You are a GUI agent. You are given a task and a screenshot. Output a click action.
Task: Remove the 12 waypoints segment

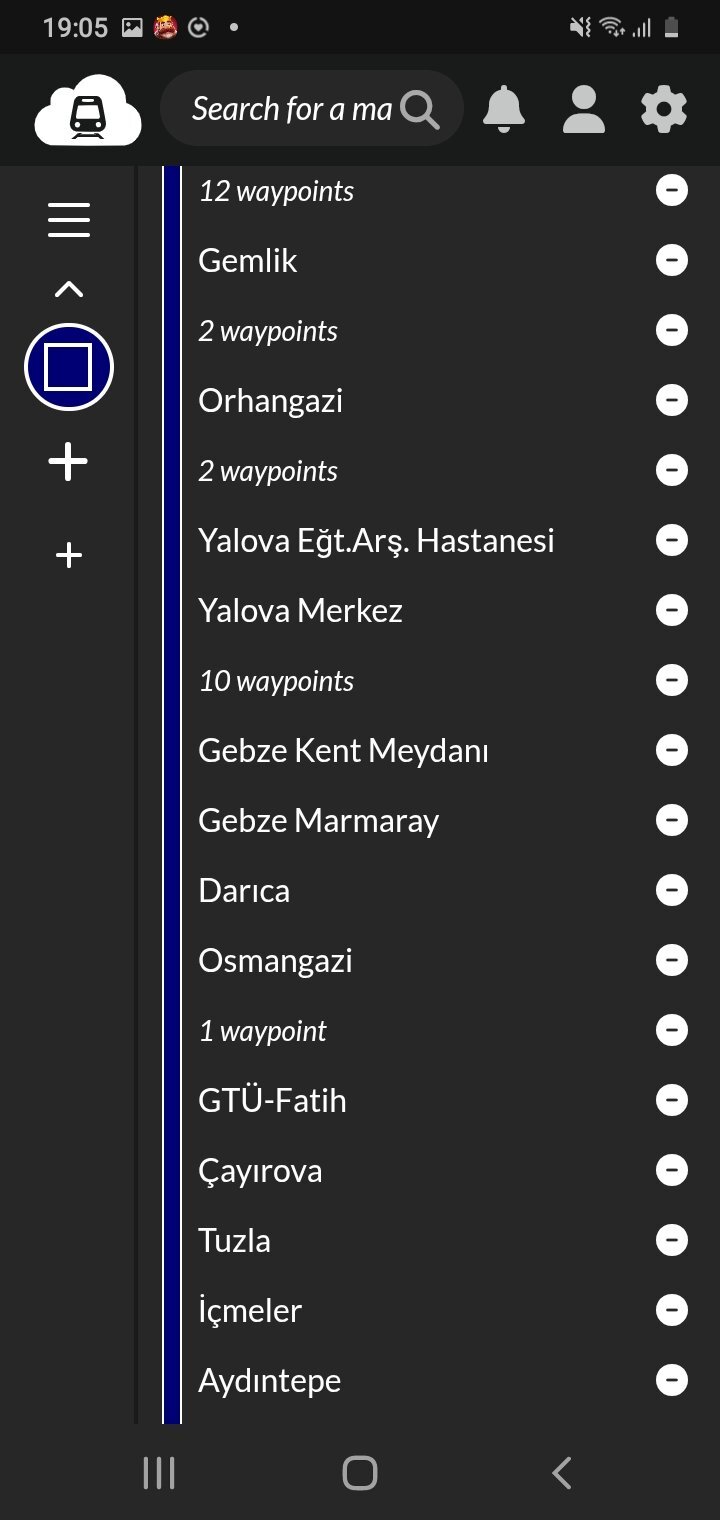[x=672, y=190]
